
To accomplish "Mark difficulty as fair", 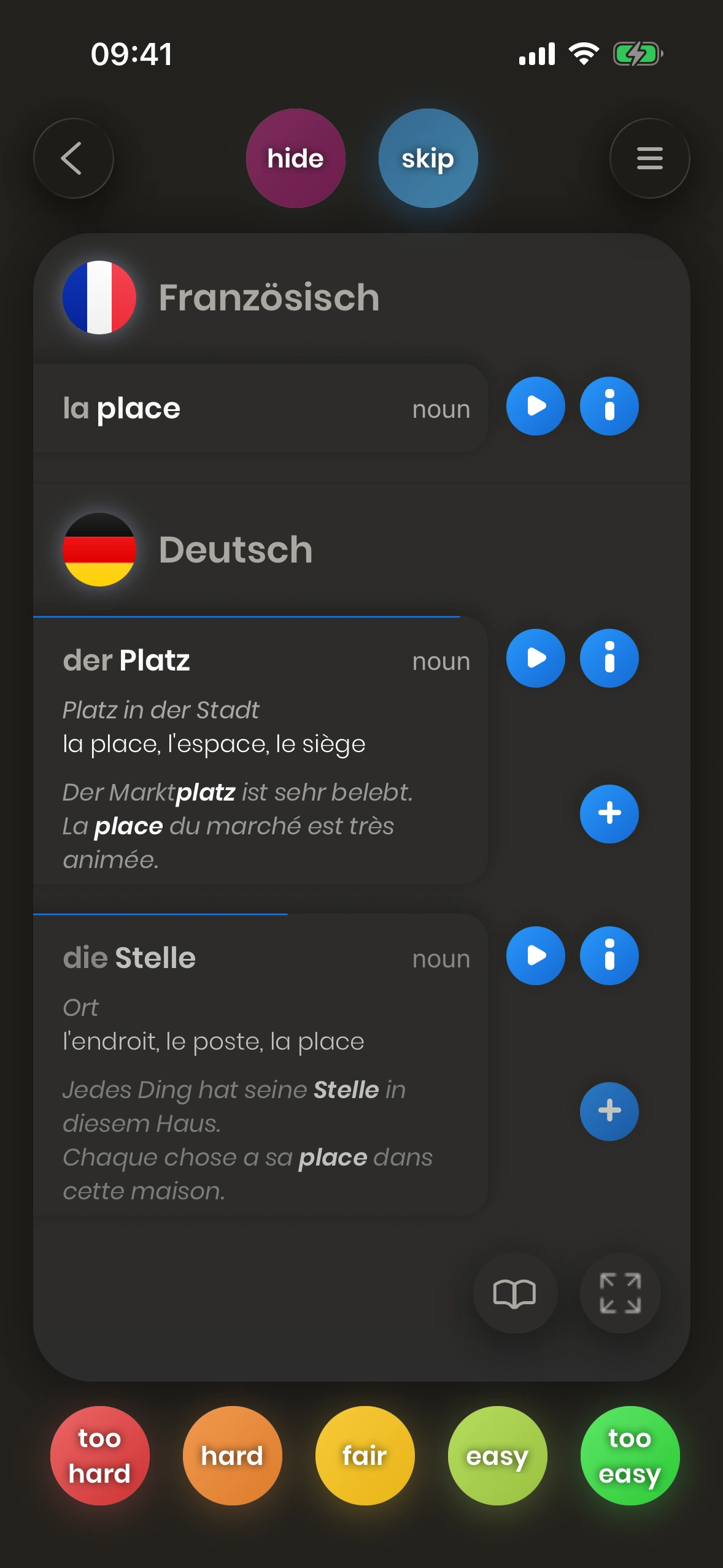I will 365,1455.
